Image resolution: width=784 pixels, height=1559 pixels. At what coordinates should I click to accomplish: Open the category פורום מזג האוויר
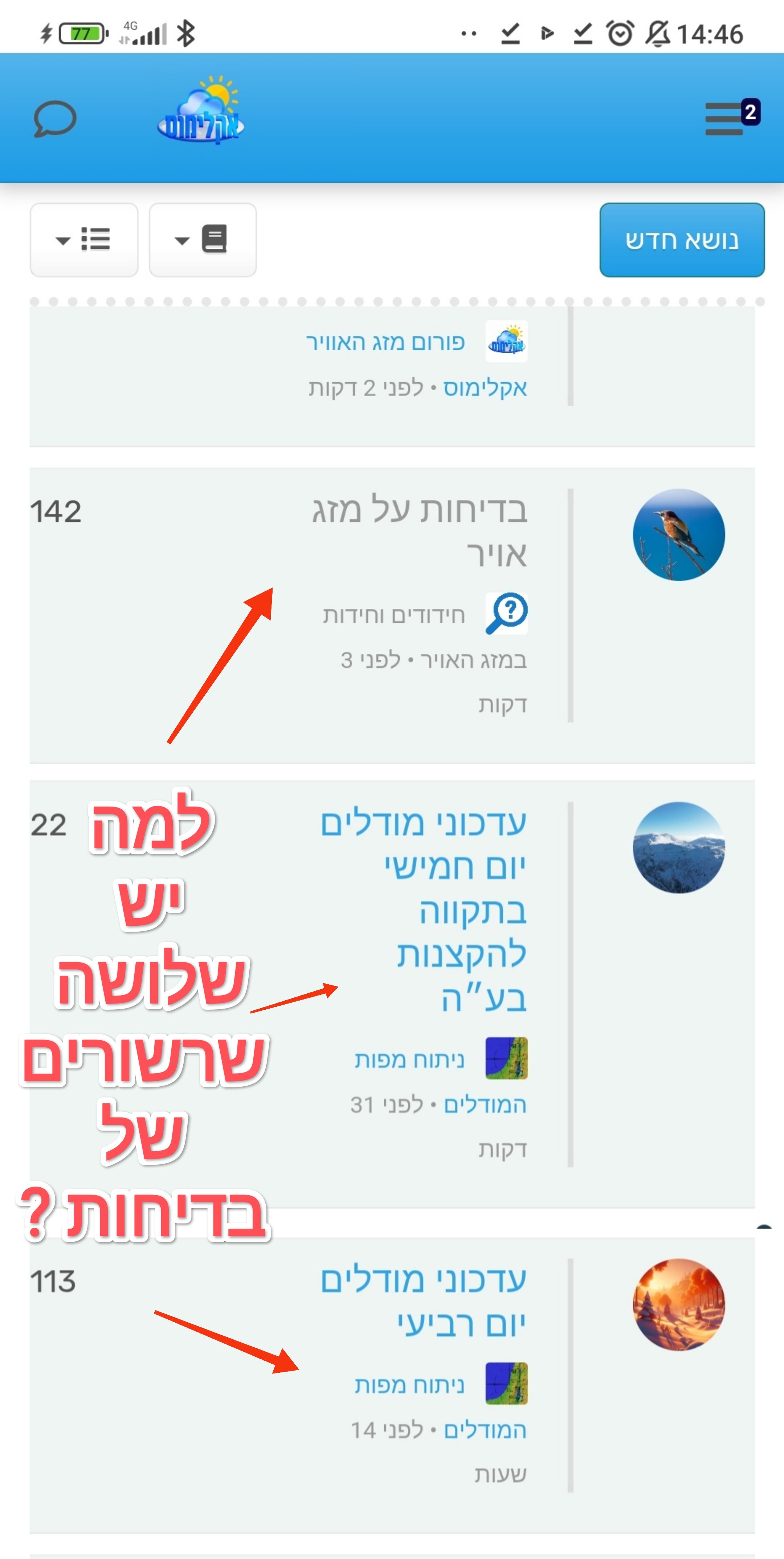point(385,342)
